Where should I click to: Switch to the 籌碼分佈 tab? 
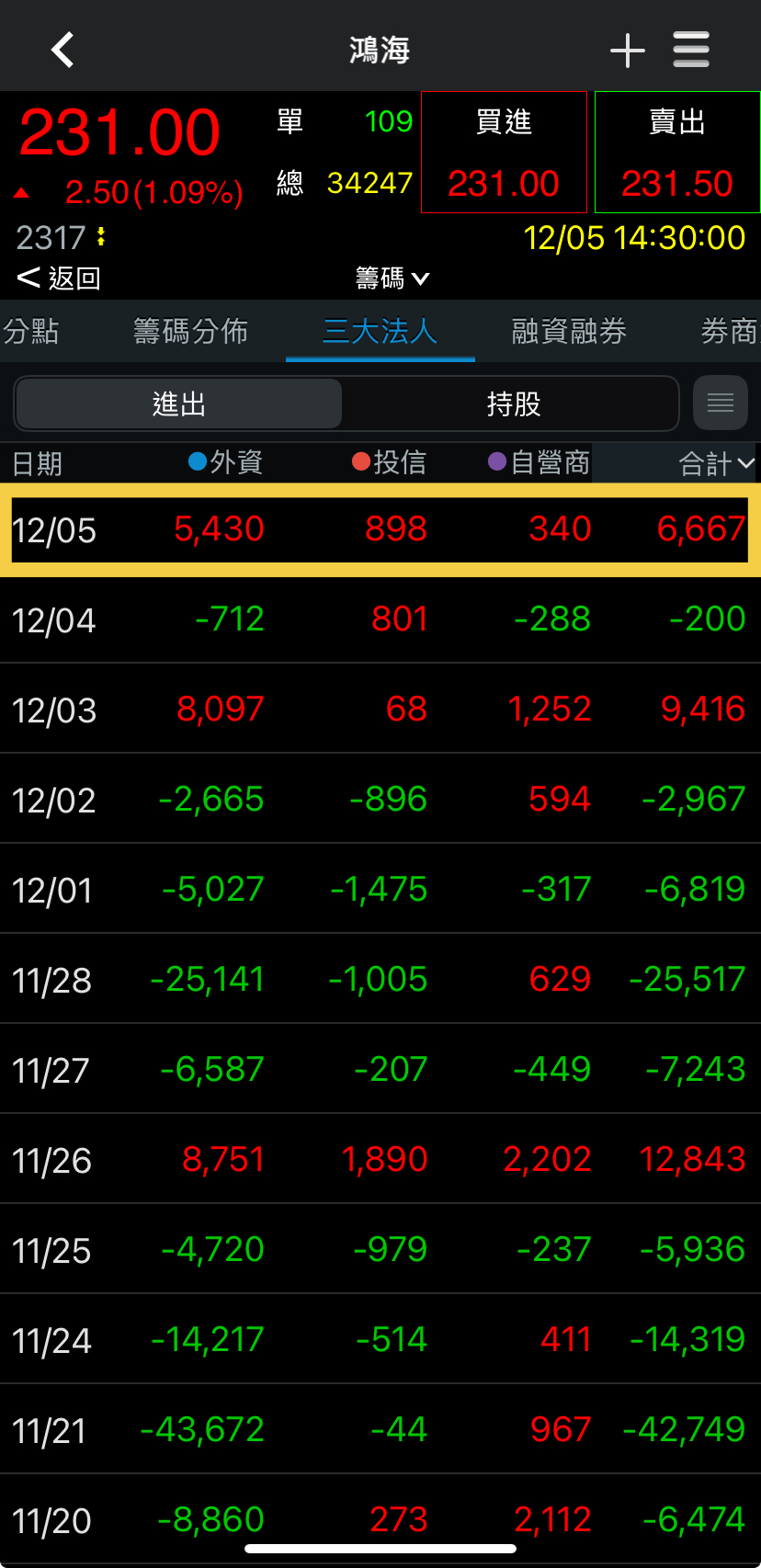191,331
